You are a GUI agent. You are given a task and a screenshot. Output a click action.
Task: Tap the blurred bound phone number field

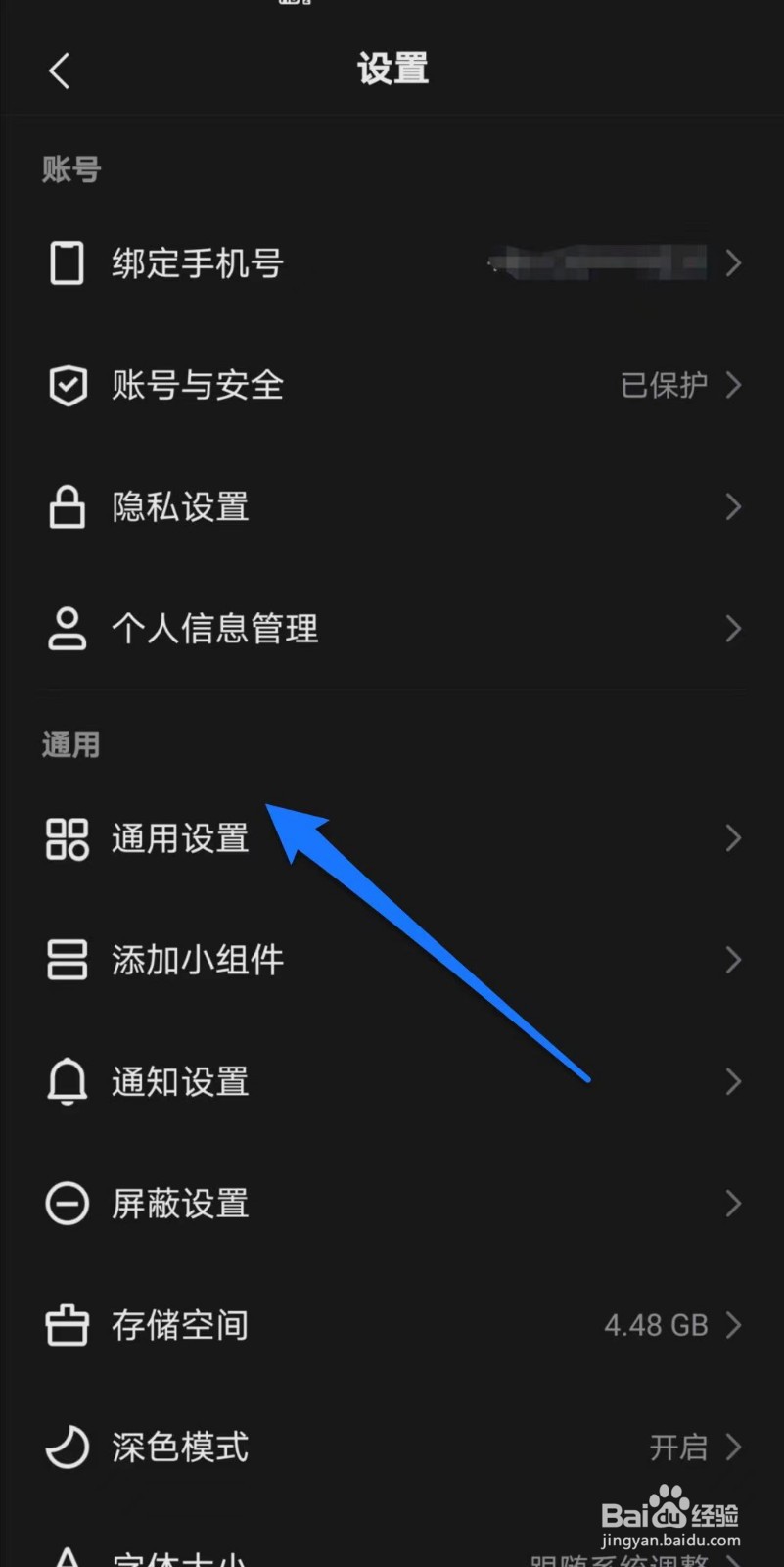click(597, 262)
